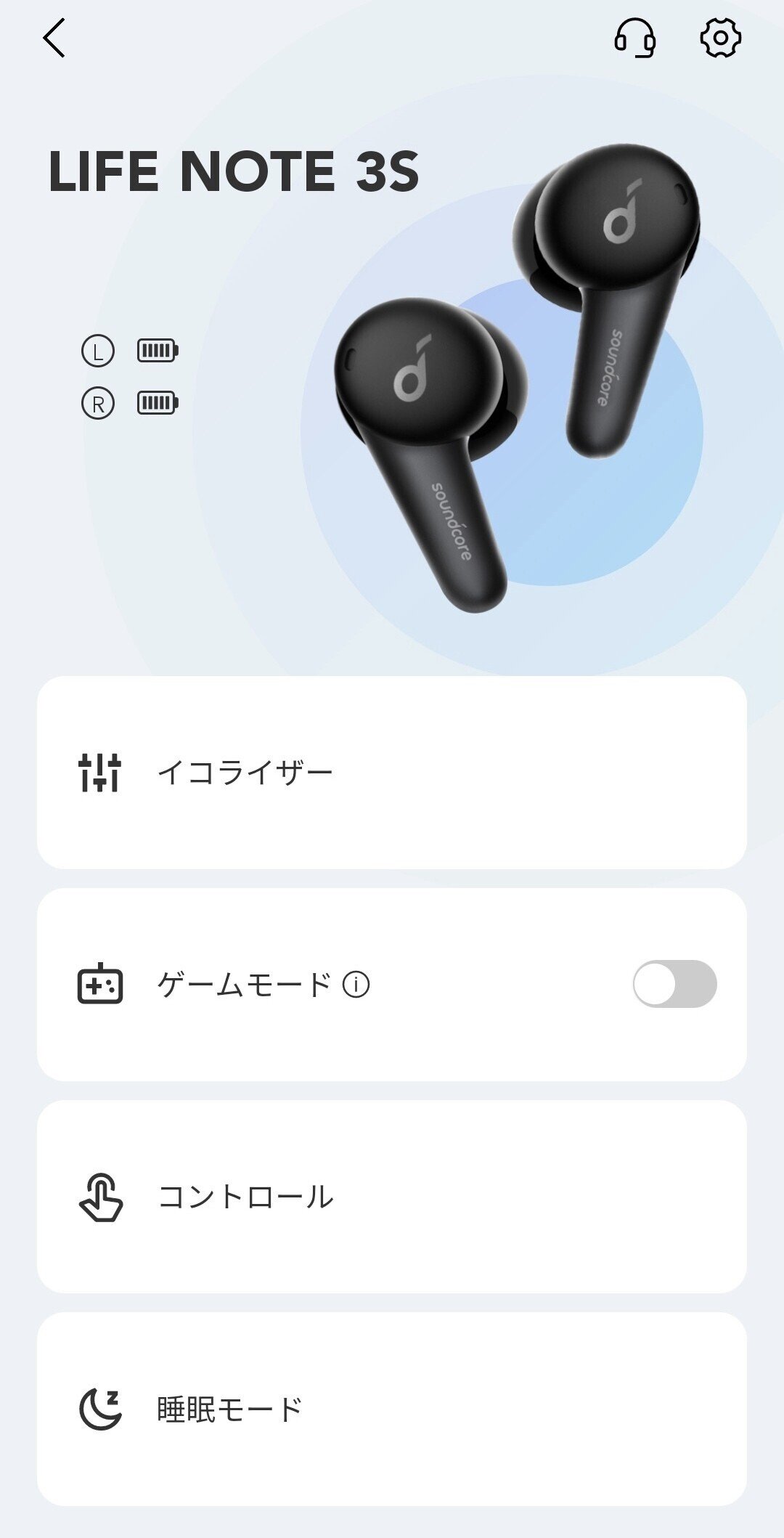Show info about ゲームモード
This screenshot has height=1538, width=784.
(356, 985)
